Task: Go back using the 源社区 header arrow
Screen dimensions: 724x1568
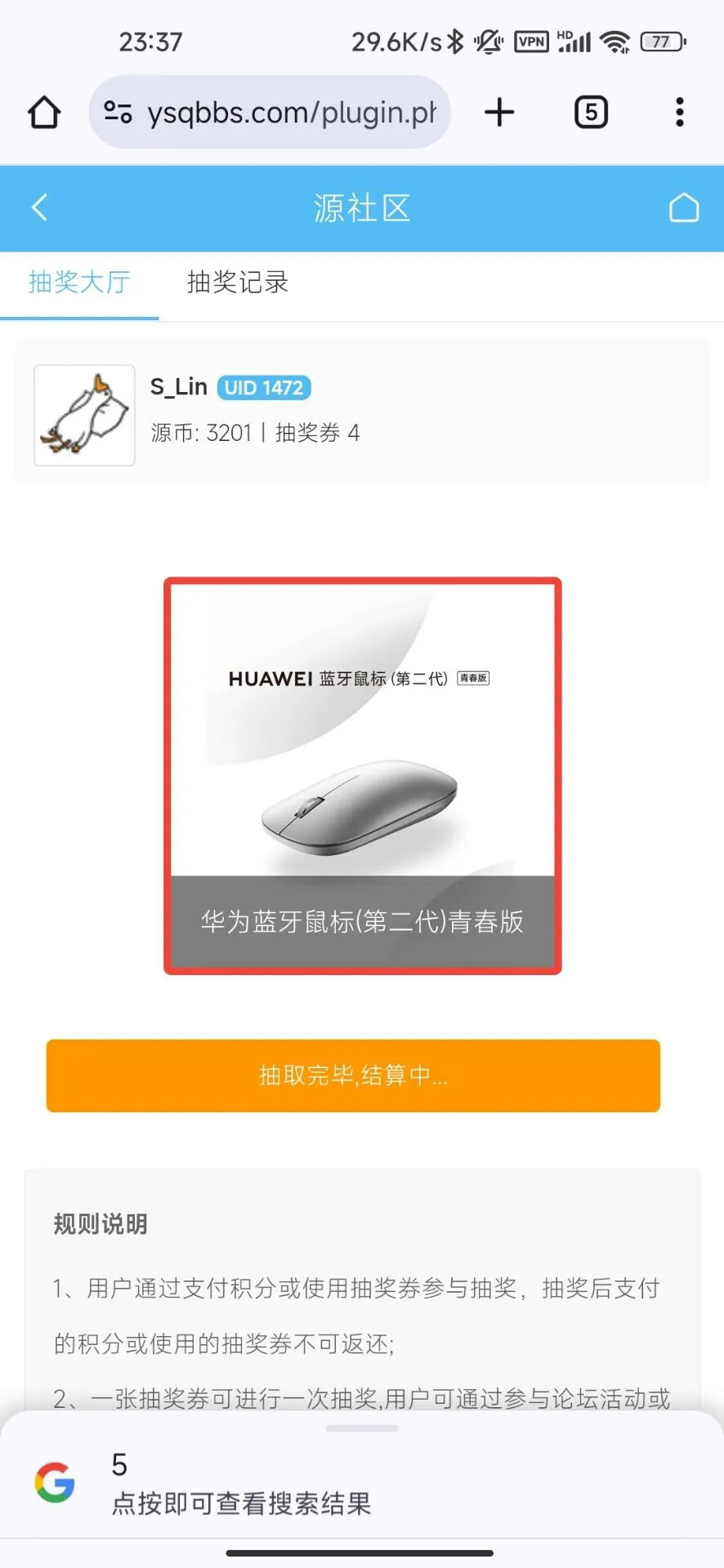Action: click(x=39, y=207)
